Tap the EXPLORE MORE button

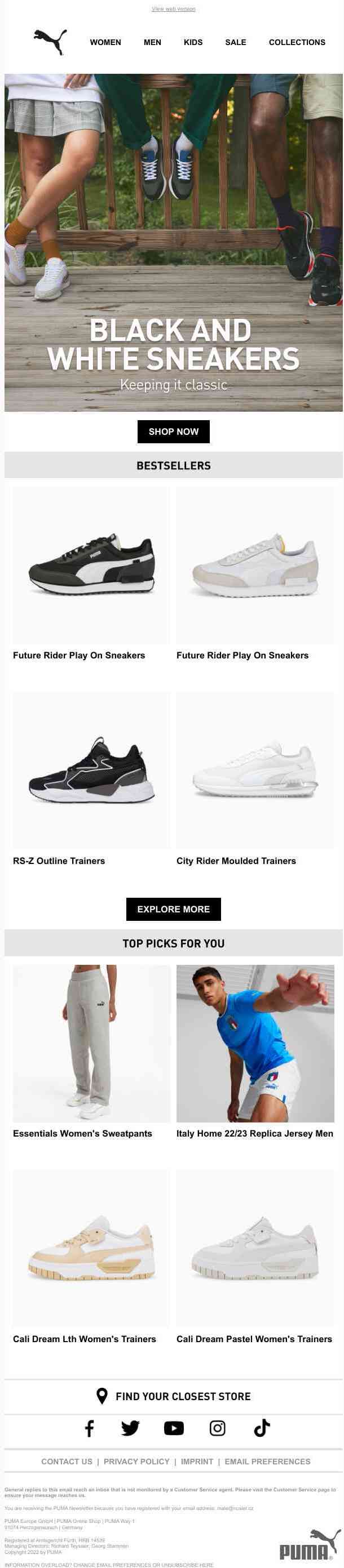173,908
